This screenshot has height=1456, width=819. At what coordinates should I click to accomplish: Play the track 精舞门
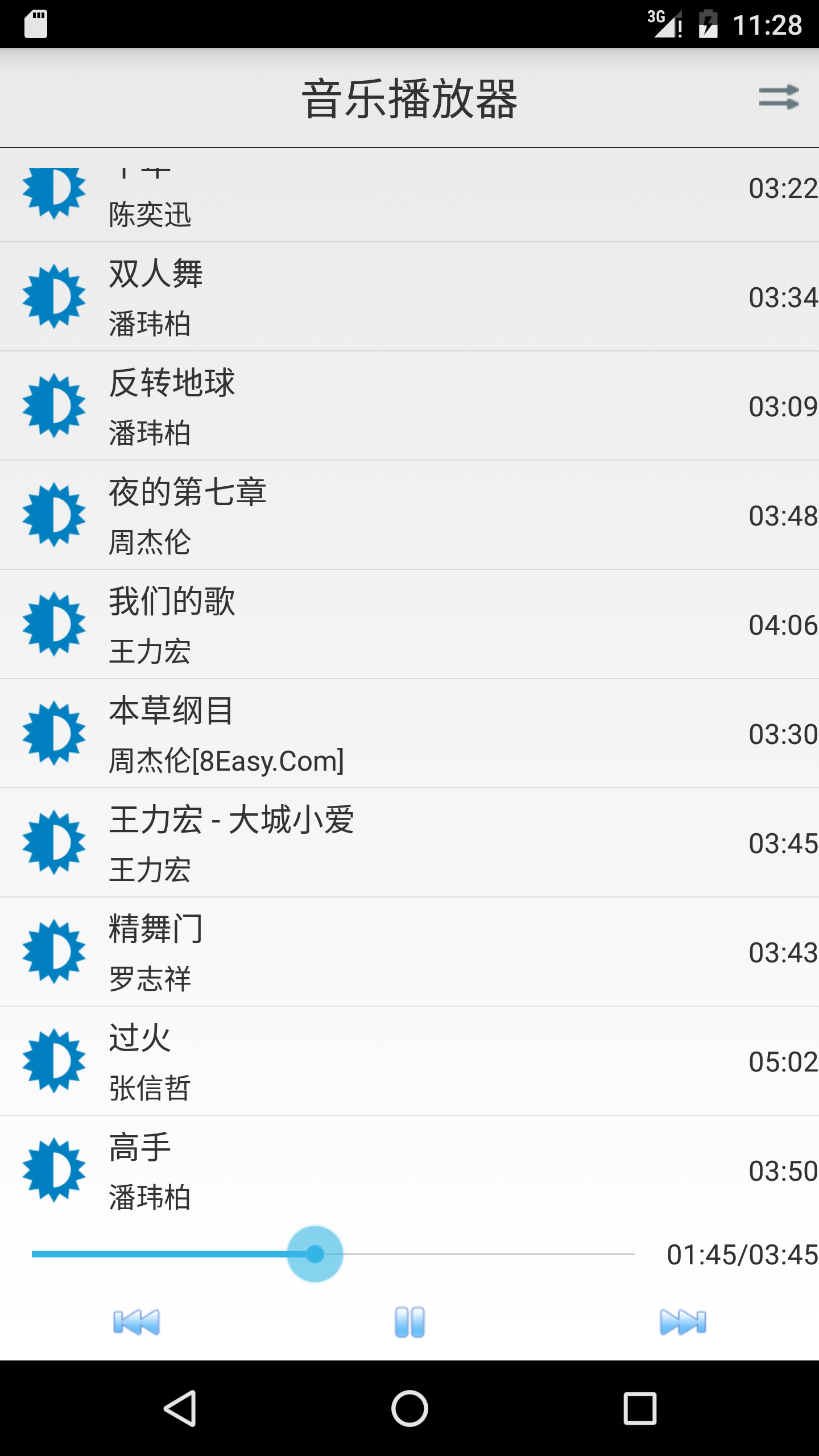click(409, 952)
